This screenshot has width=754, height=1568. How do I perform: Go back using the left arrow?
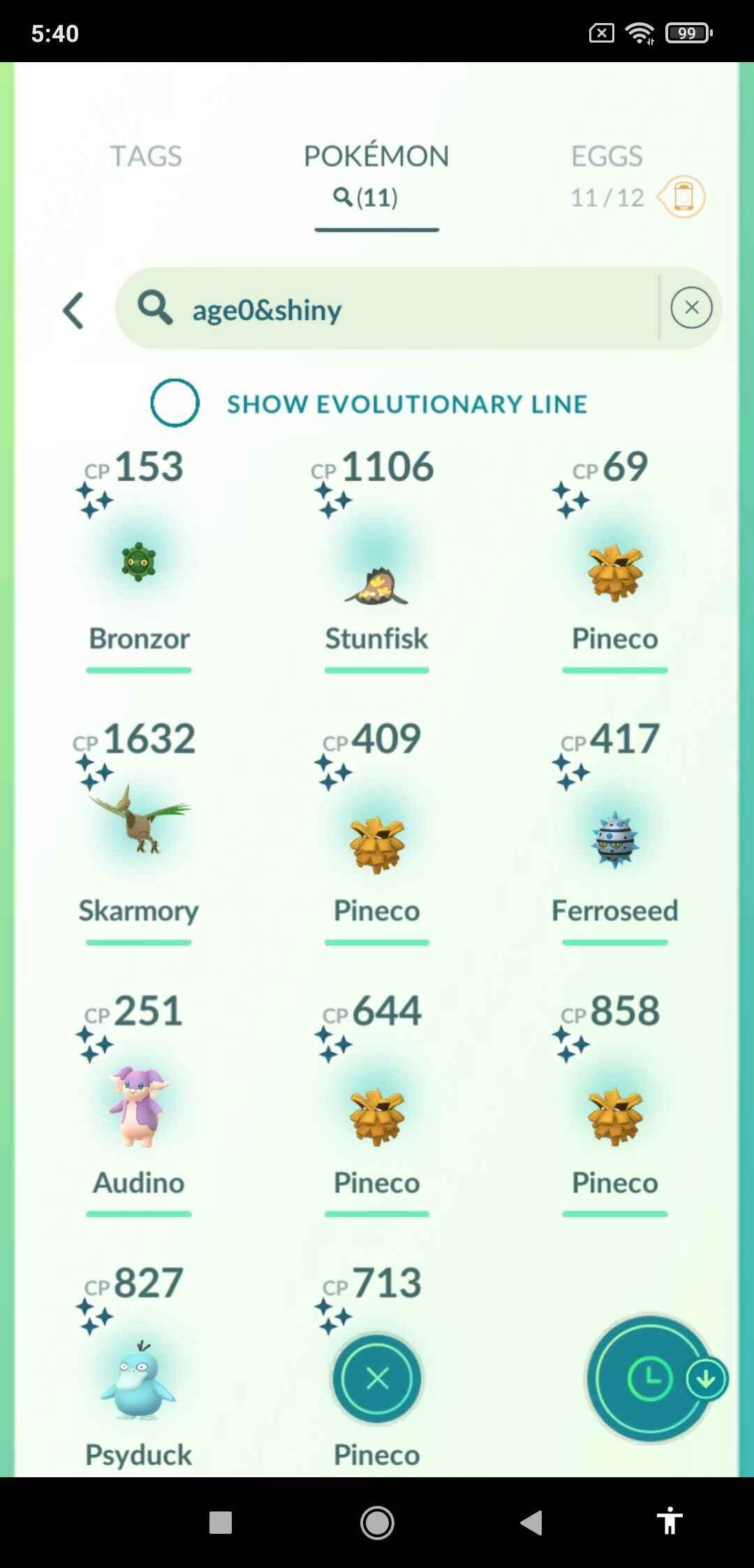click(74, 310)
